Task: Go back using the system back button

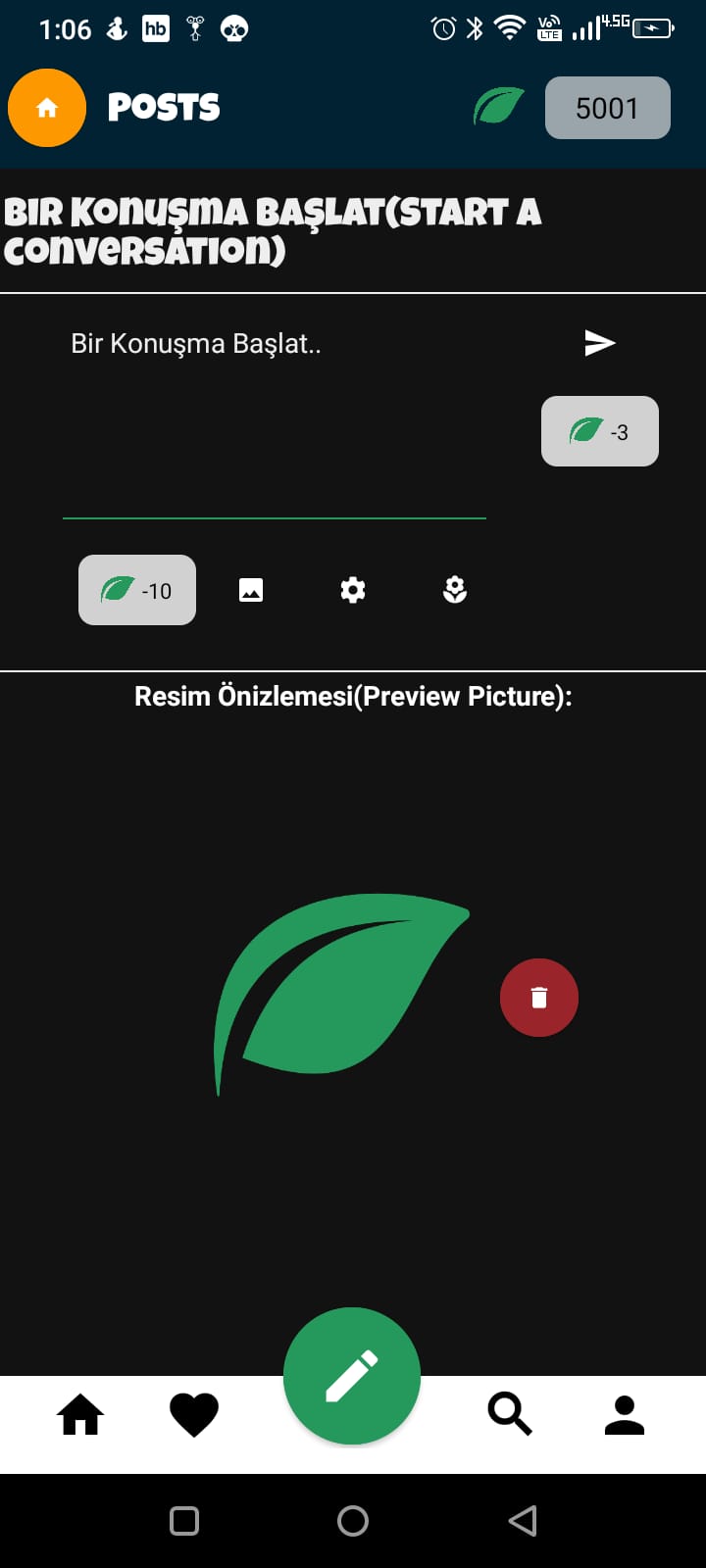Action: click(523, 1521)
